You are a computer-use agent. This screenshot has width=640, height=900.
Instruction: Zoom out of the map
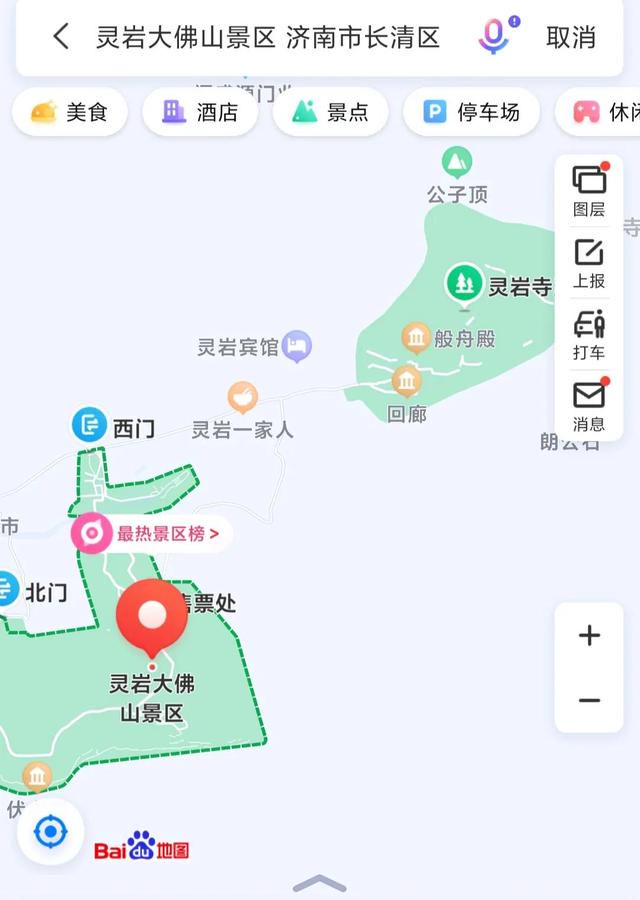589,700
